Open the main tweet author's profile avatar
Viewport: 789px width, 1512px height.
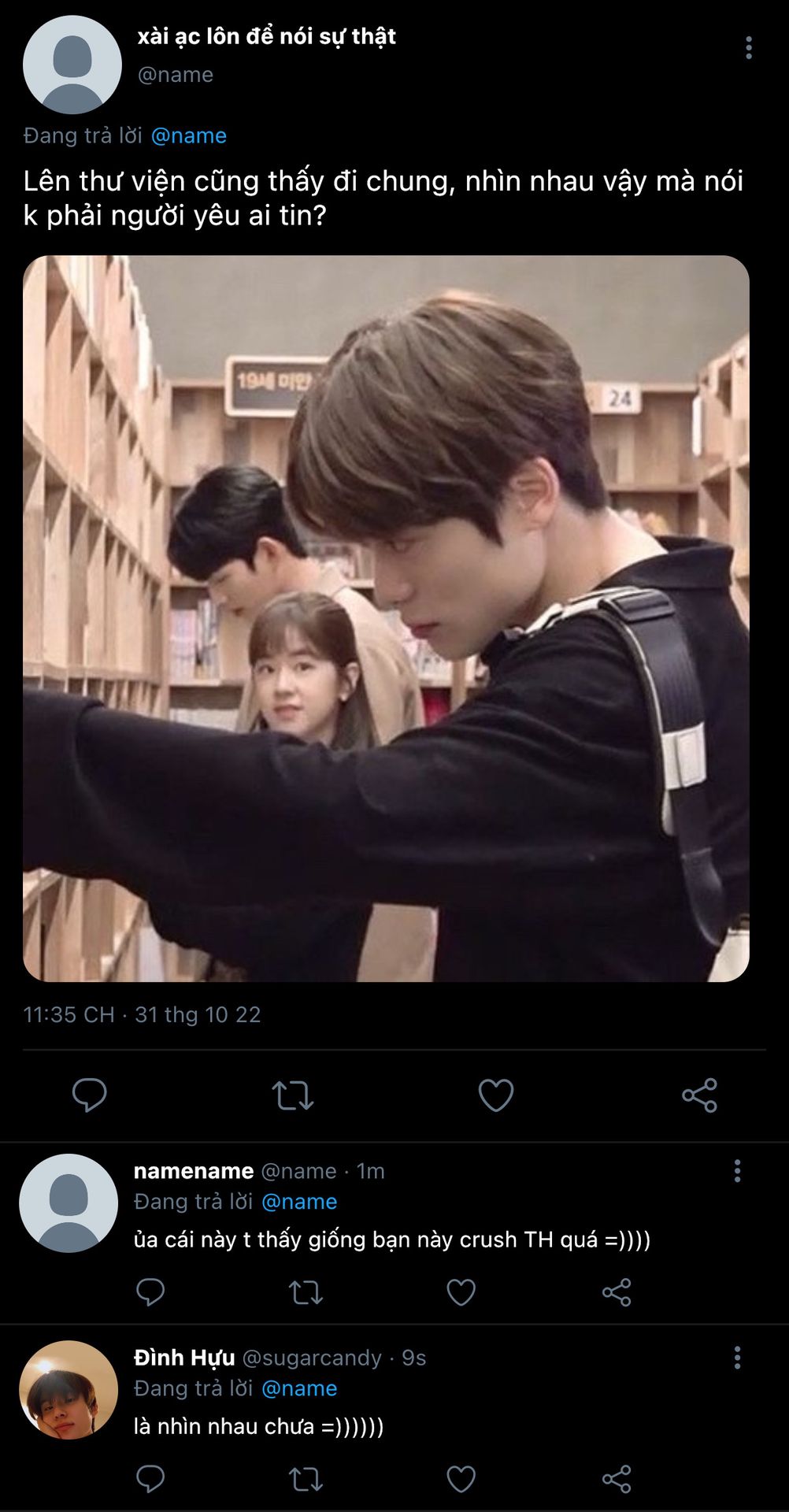point(72,65)
